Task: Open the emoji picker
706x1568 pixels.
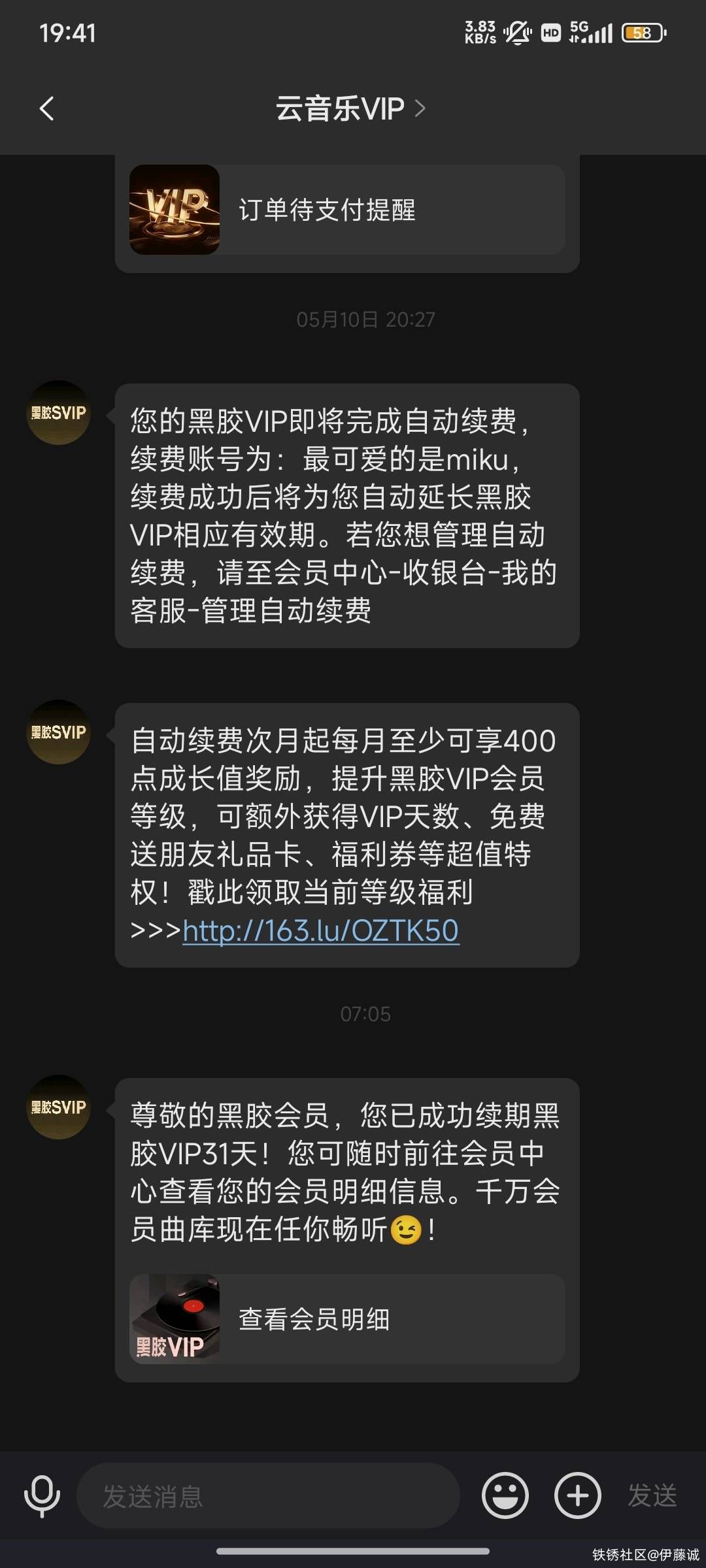Action: pyautogui.click(x=505, y=1495)
